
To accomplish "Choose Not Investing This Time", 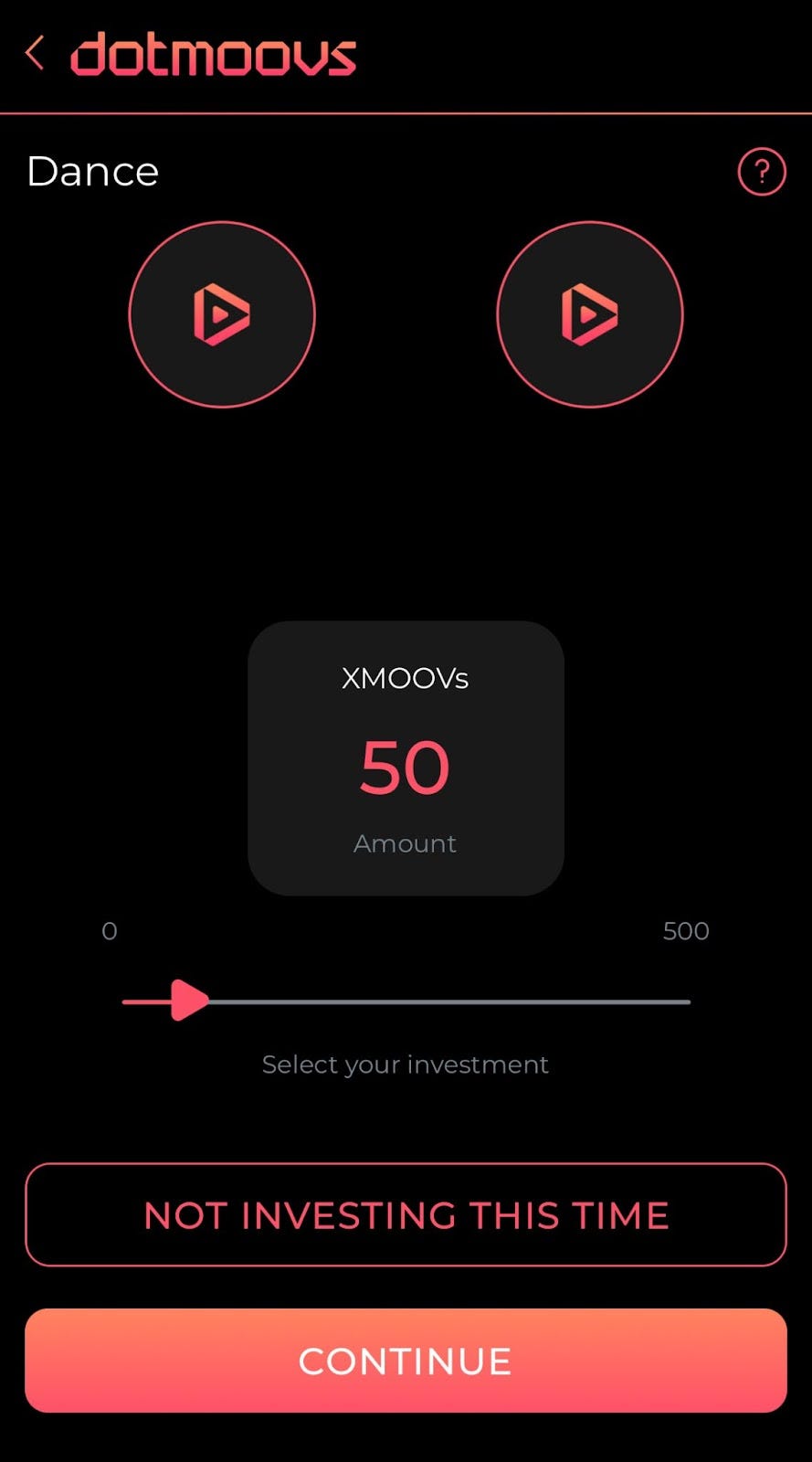I will point(406,1214).
